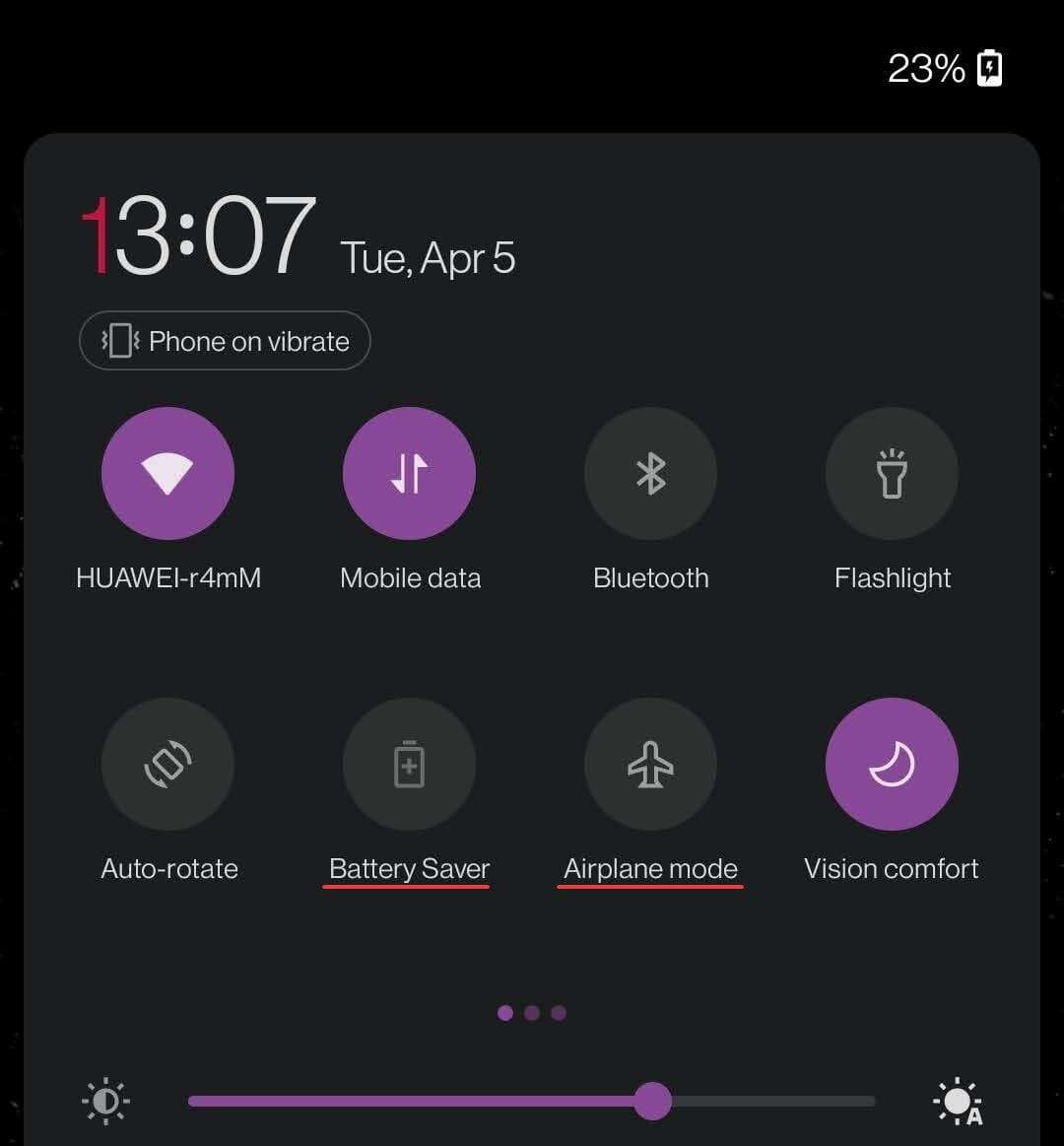Enable Airplane mode
Image resolution: width=1064 pixels, height=1146 pixels.
pos(650,765)
